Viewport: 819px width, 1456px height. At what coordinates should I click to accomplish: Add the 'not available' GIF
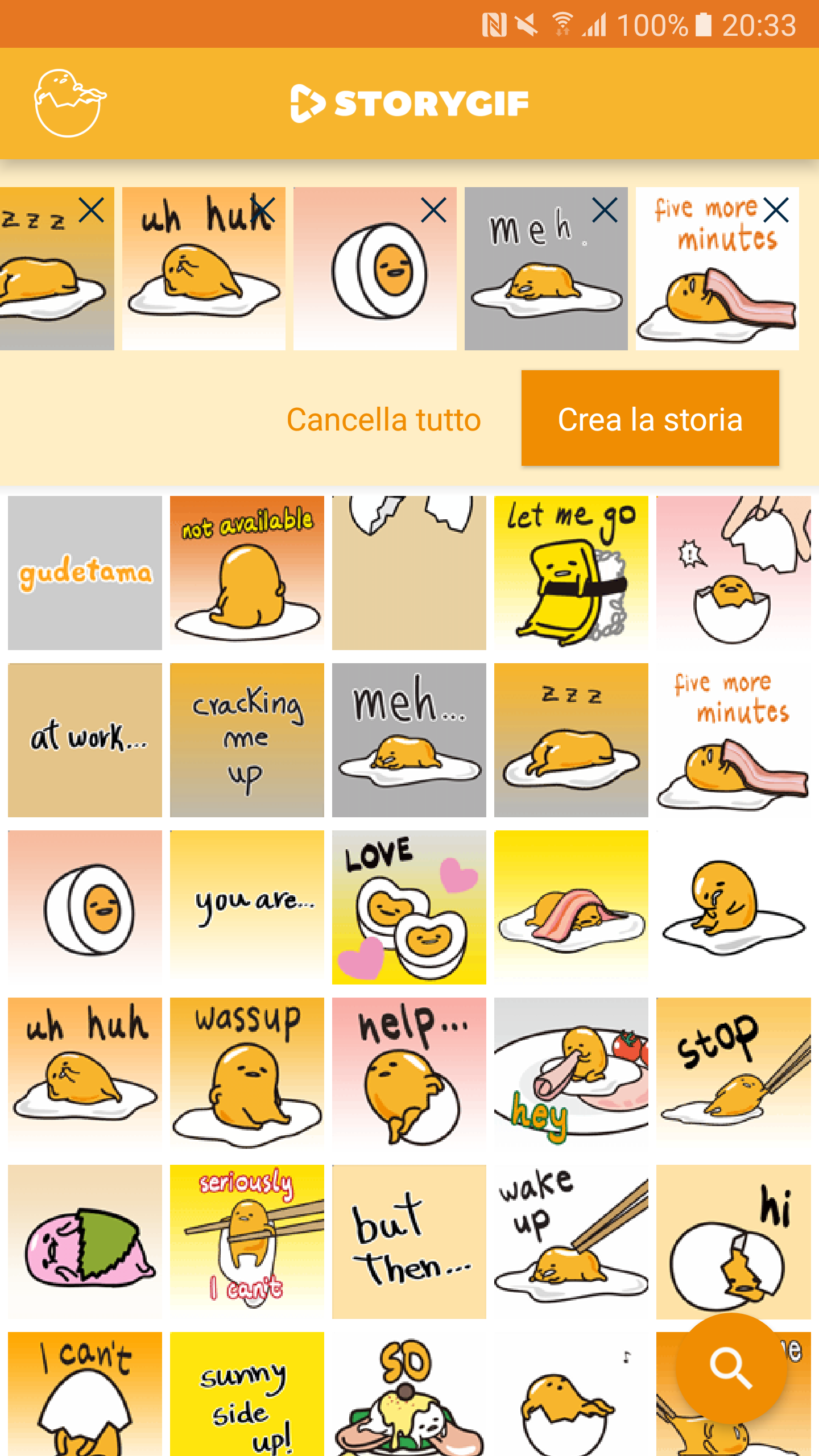(247, 573)
